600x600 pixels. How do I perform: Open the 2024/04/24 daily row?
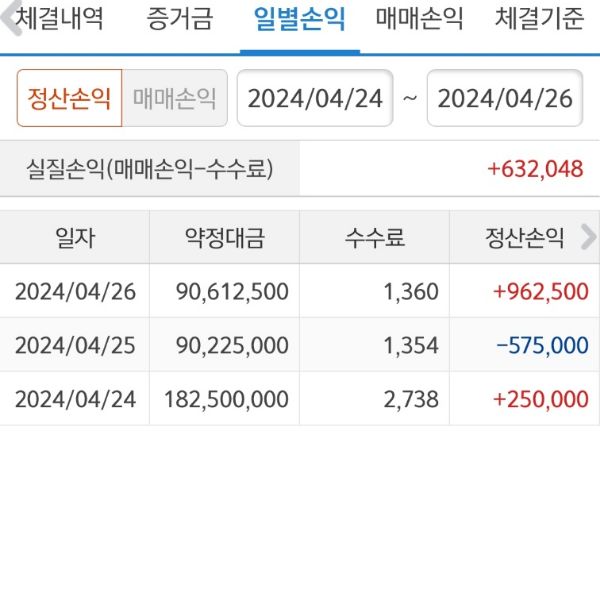pyautogui.click(x=300, y=399)
